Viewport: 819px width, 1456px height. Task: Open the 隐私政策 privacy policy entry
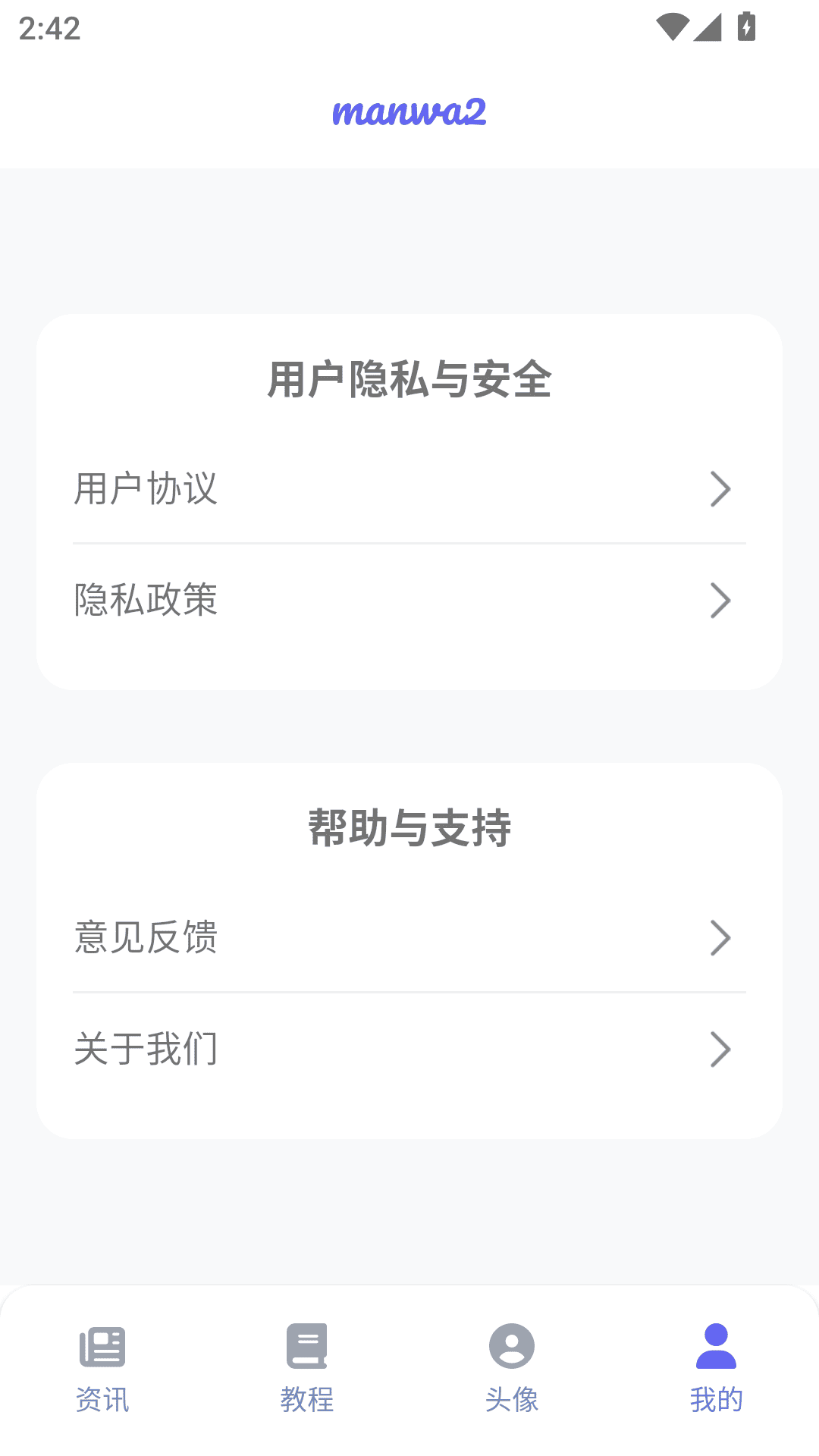[145, 600]
